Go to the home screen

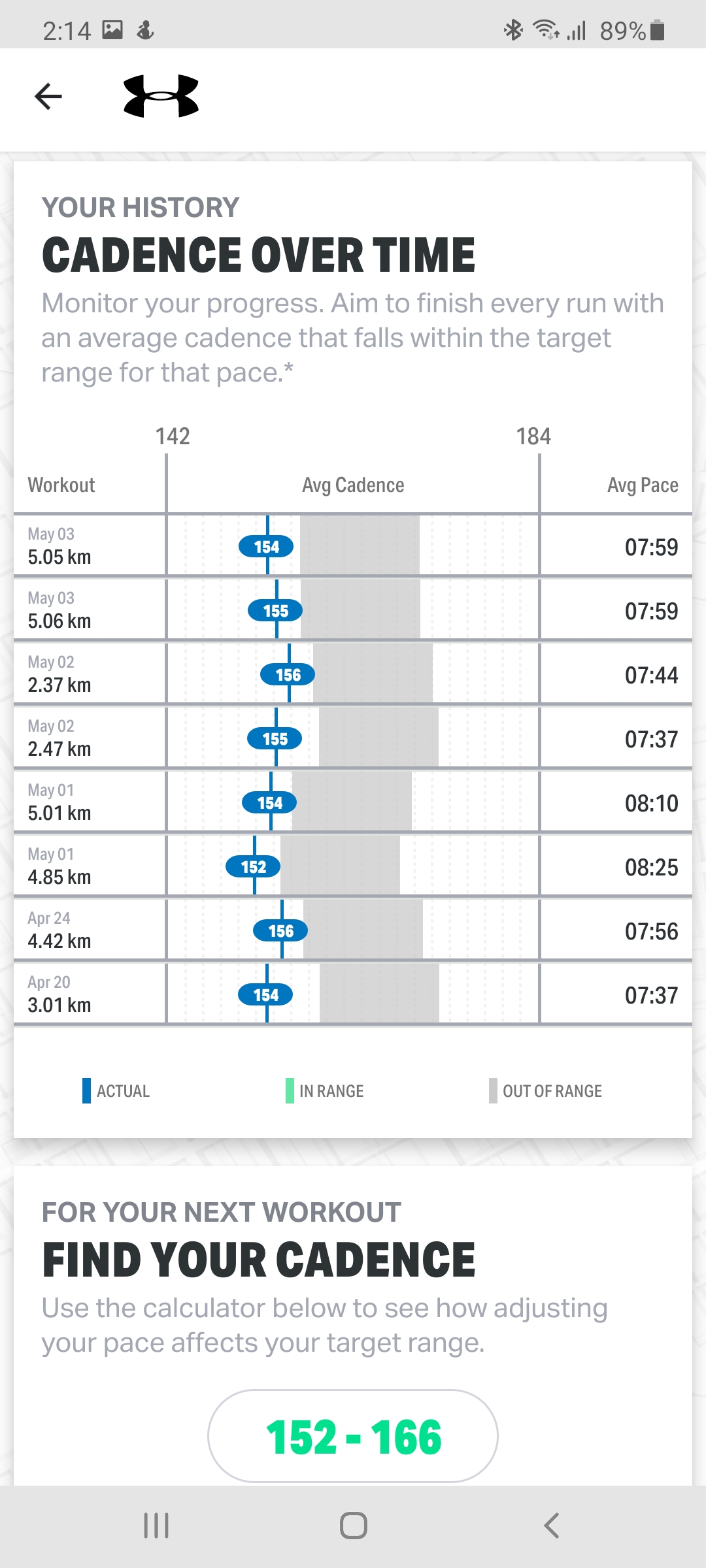tap(353, 1526)
